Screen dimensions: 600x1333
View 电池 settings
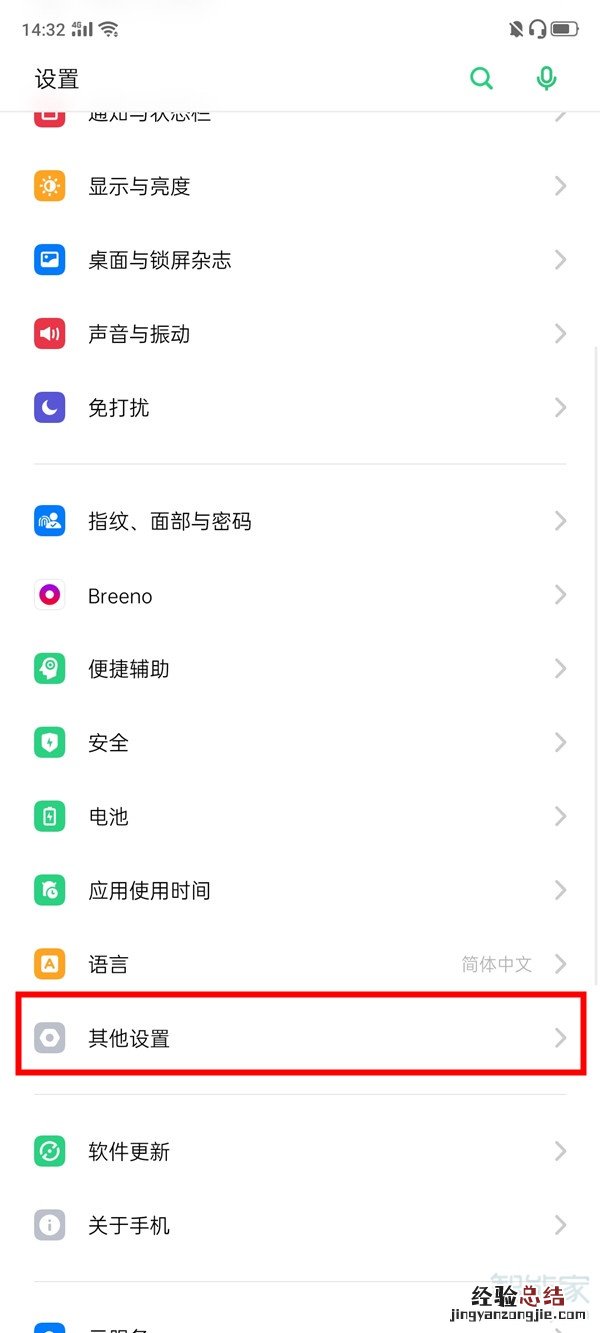[108, 817]
